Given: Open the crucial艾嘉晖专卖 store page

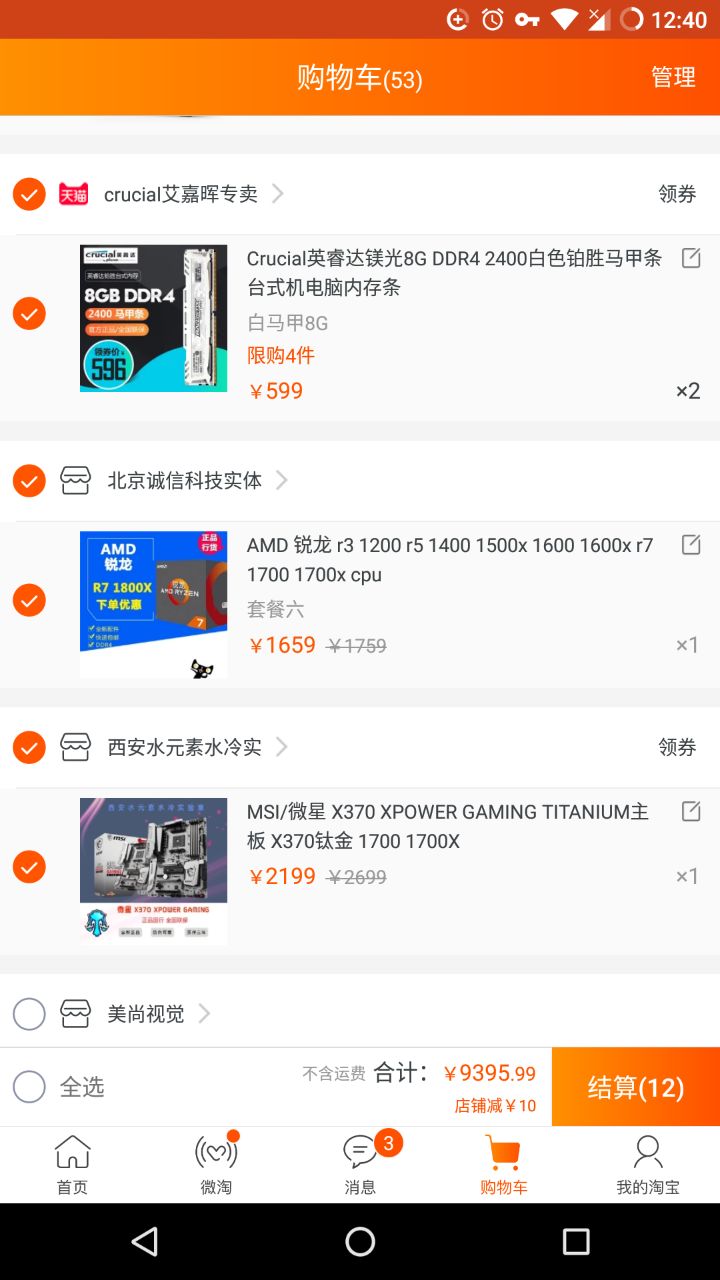Looking at the screenshot, I should 181,194.
